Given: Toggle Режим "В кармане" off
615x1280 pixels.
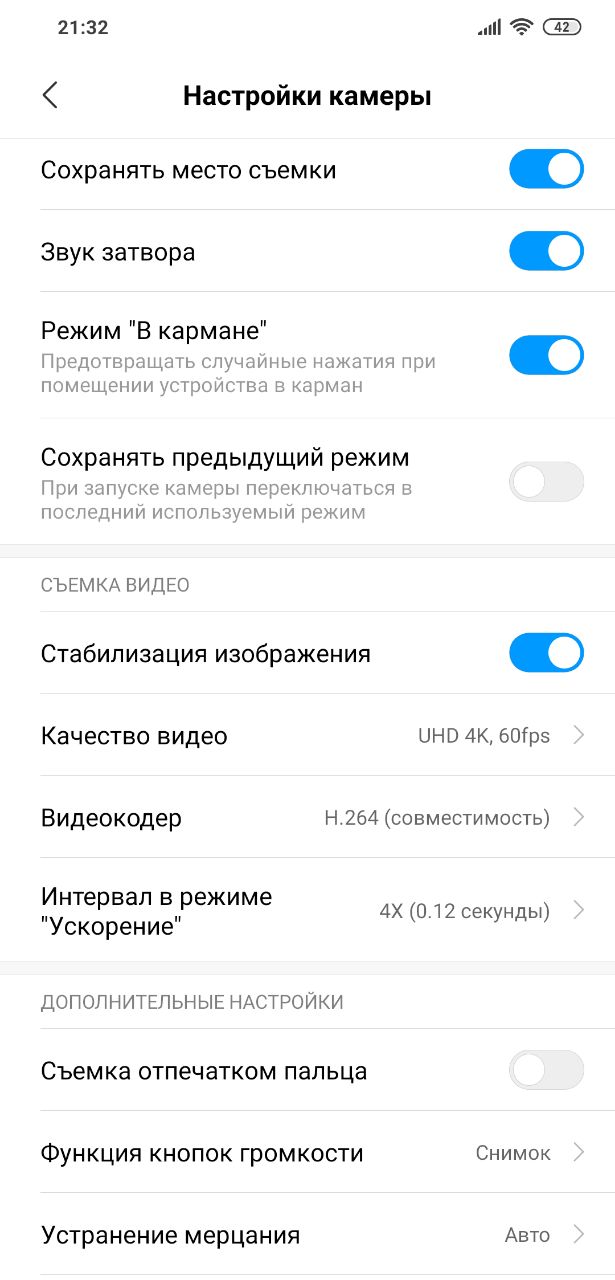Looking at the screenshot, I should [546, 355].
